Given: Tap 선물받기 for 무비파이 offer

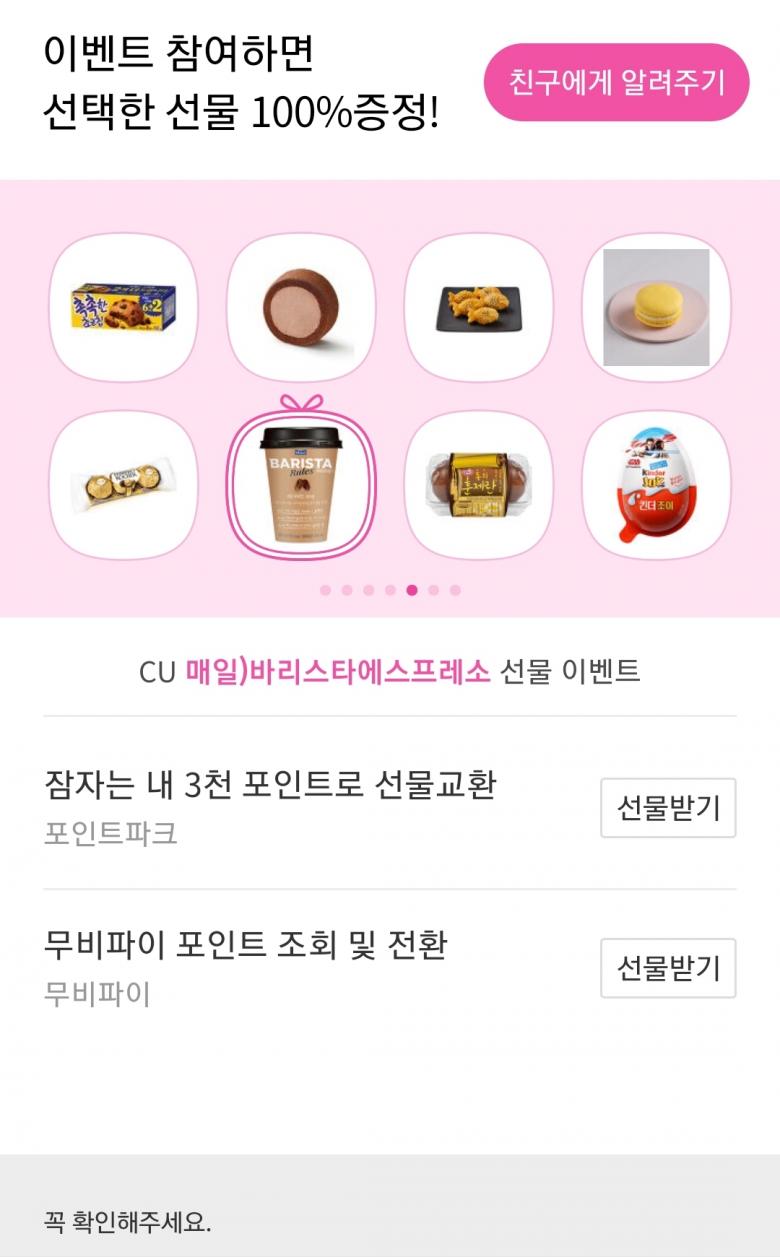Looking at the screenshot, I should [668, 968].
